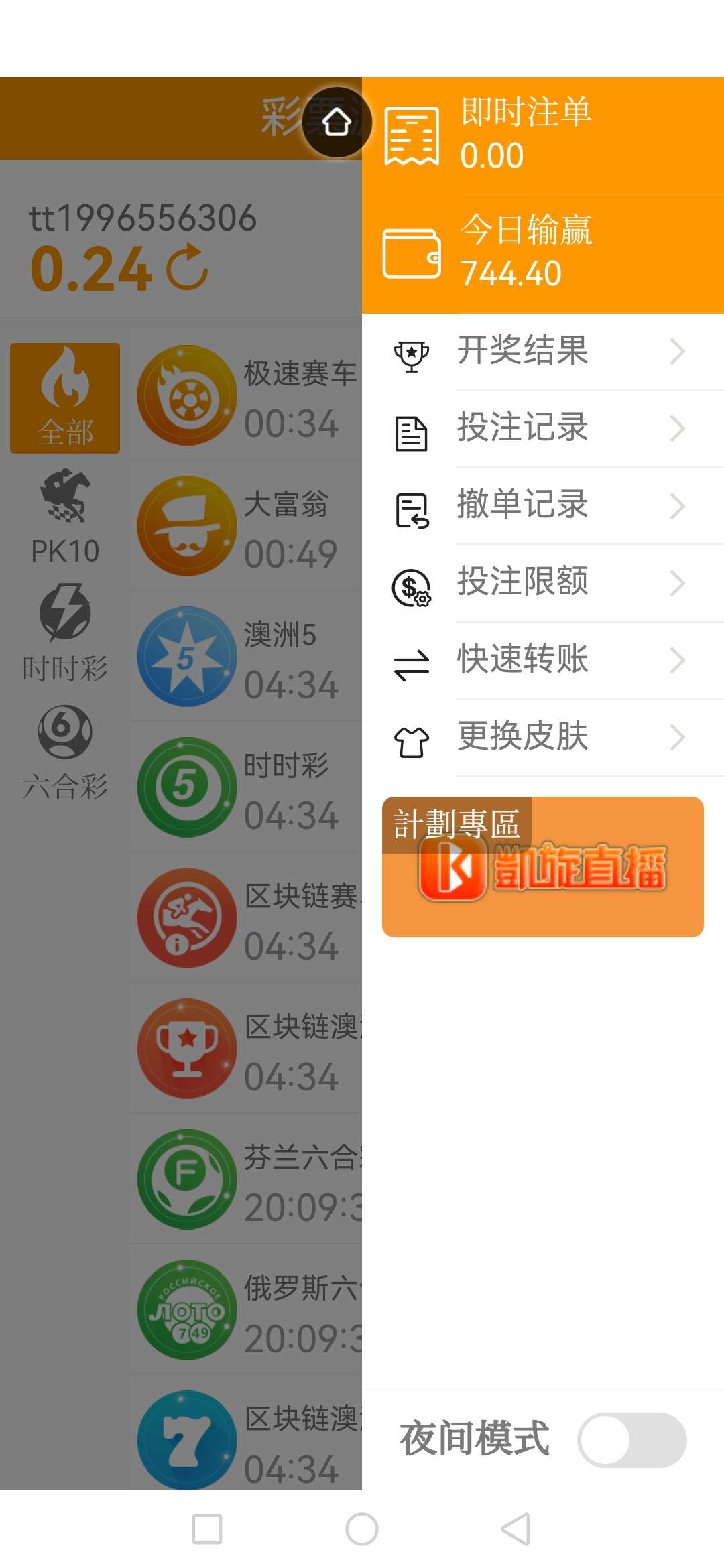724x1568 pixels.
Task: Open the 大富翁 game
Action: tap(248, 527)
